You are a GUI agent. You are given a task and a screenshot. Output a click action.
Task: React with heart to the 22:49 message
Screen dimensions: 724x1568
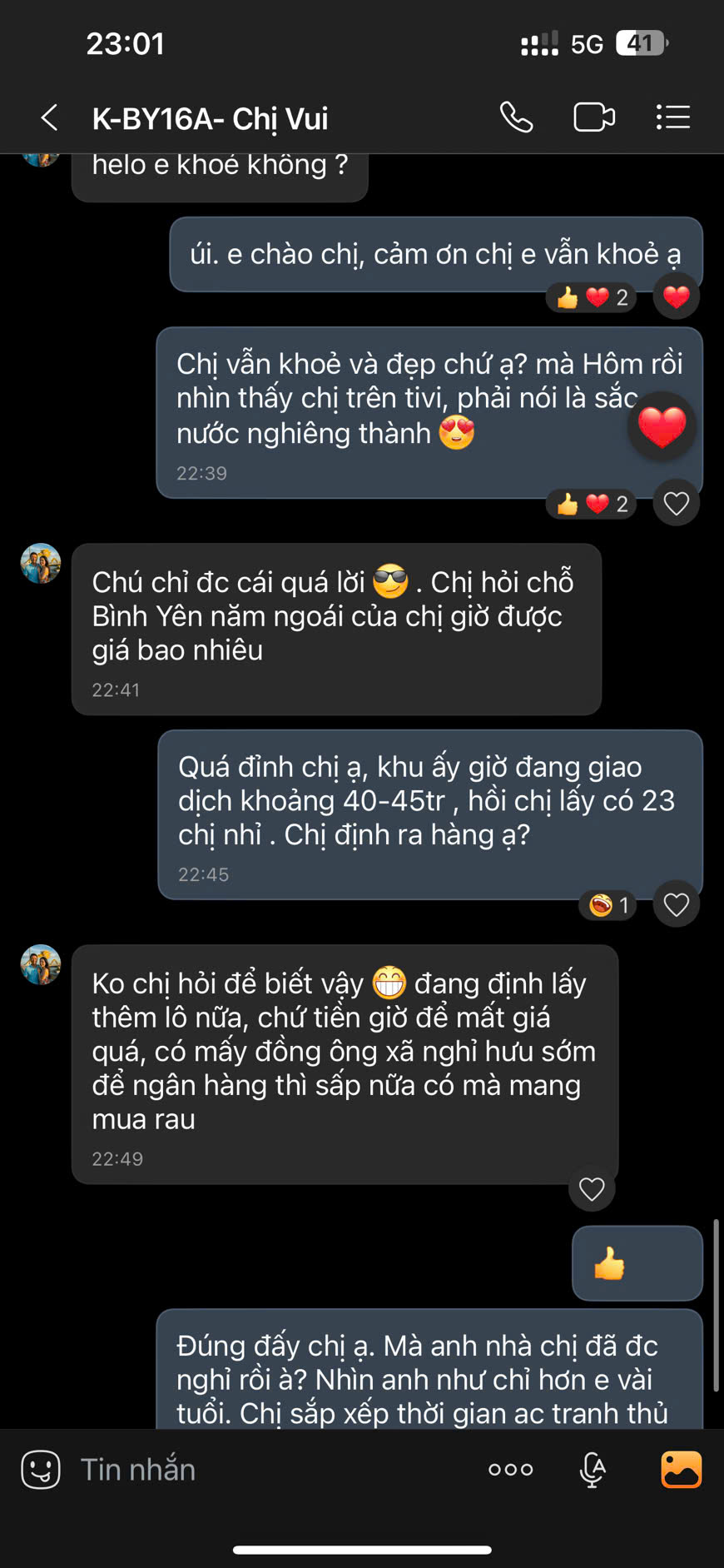tap(592, 1189)
